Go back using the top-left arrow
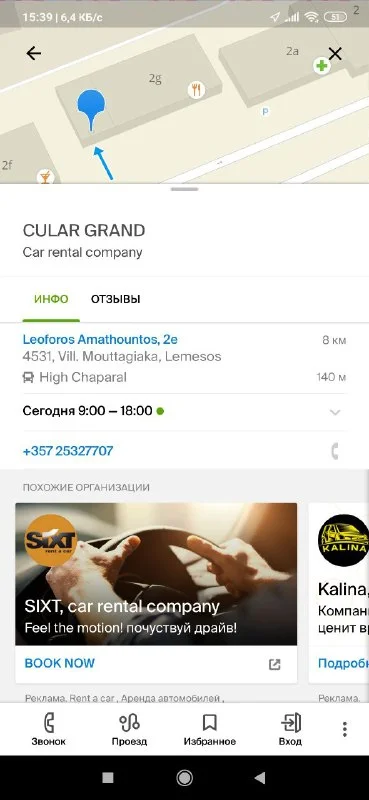369x800 pixels. (x=34, y=53)
